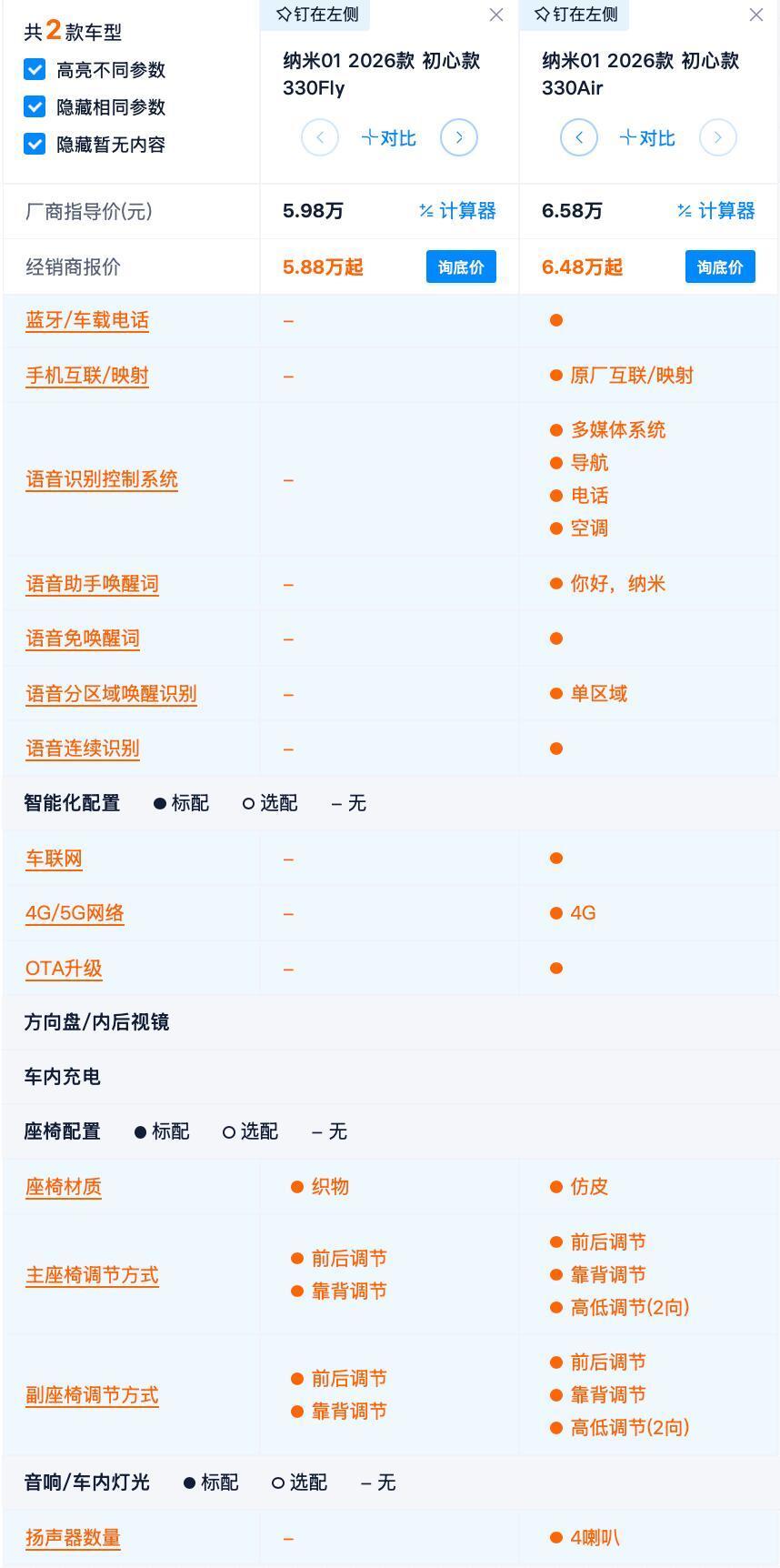
Task: Click the right arrow to switch 330Air model
Action: tap(718, 137)
